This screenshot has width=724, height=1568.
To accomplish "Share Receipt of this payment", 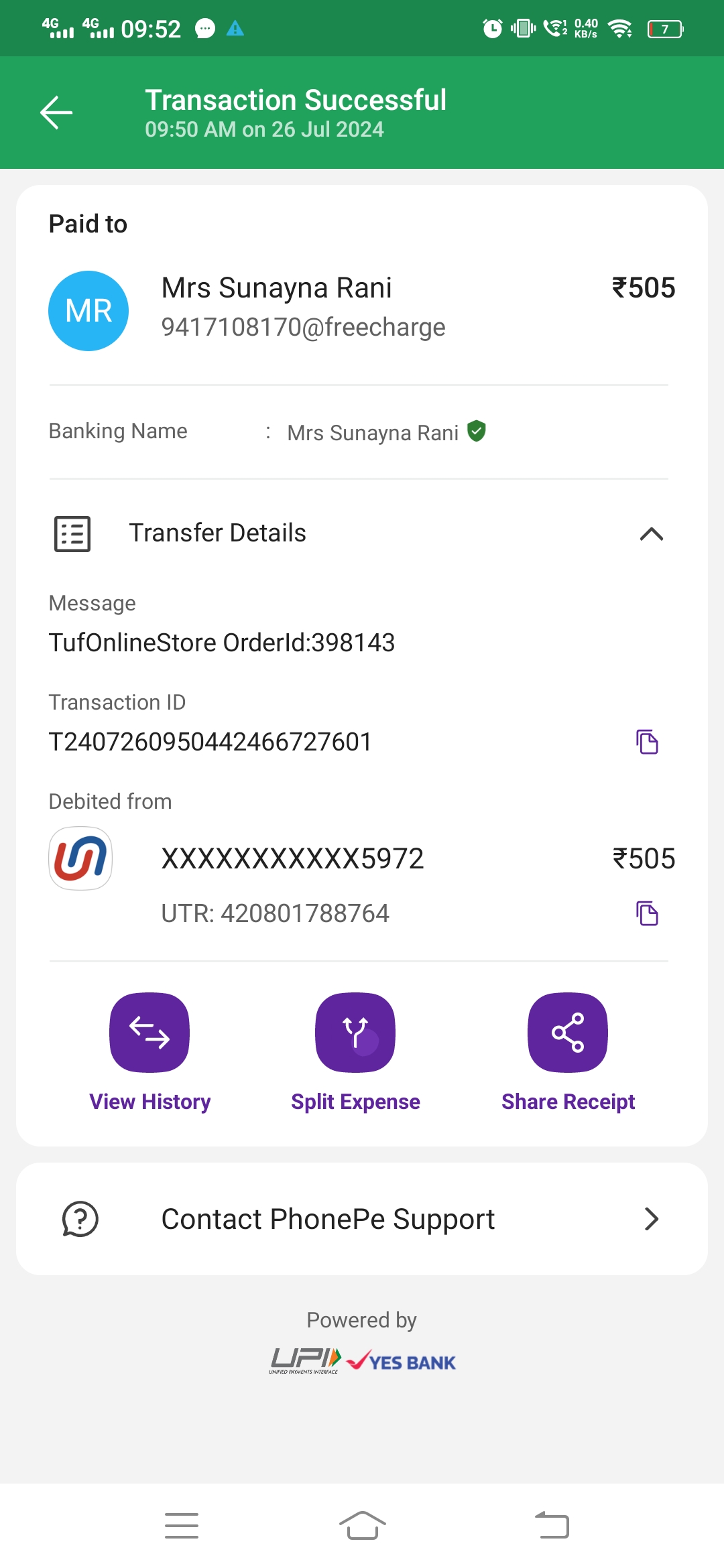I will [x=568, y=1033].
